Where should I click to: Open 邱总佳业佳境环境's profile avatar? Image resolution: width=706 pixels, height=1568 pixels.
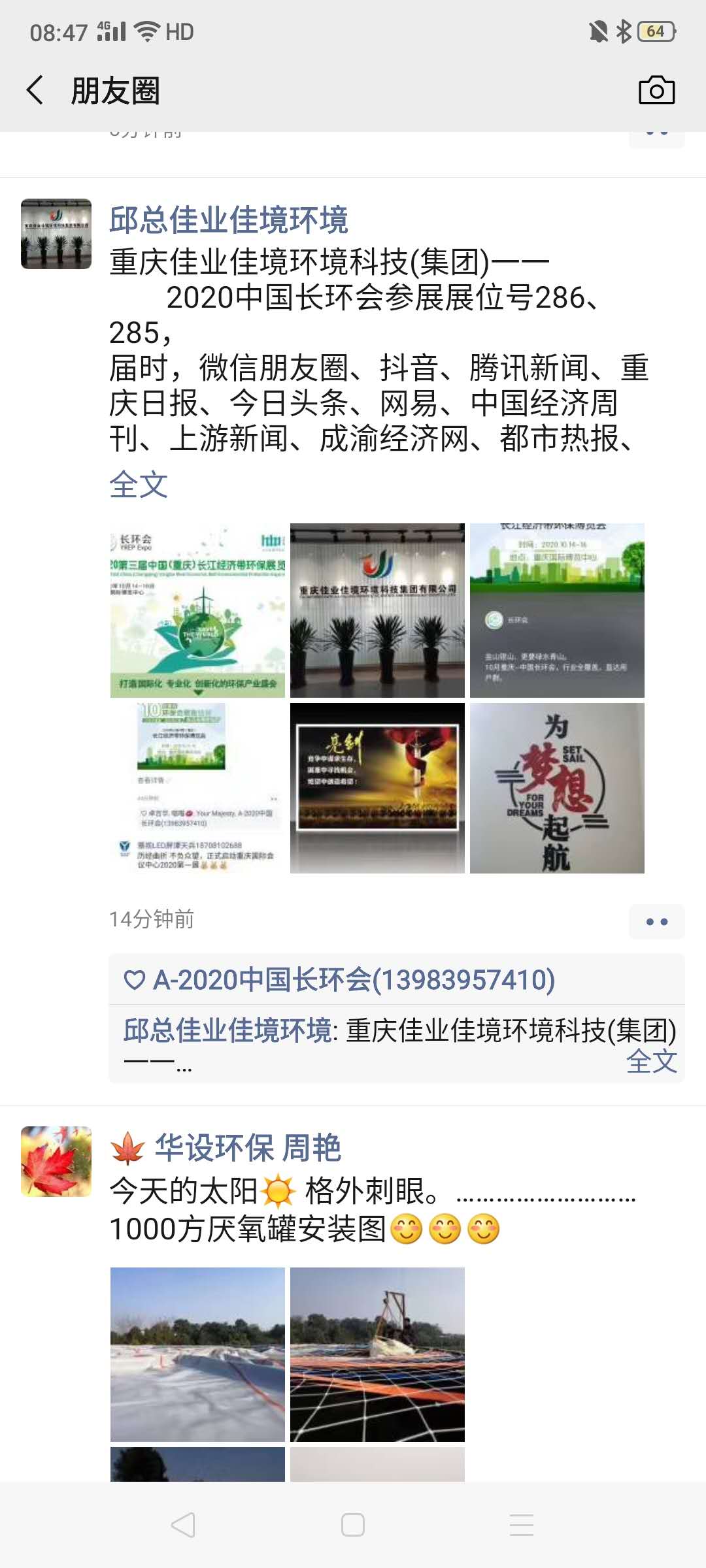(x=56, y=234)
